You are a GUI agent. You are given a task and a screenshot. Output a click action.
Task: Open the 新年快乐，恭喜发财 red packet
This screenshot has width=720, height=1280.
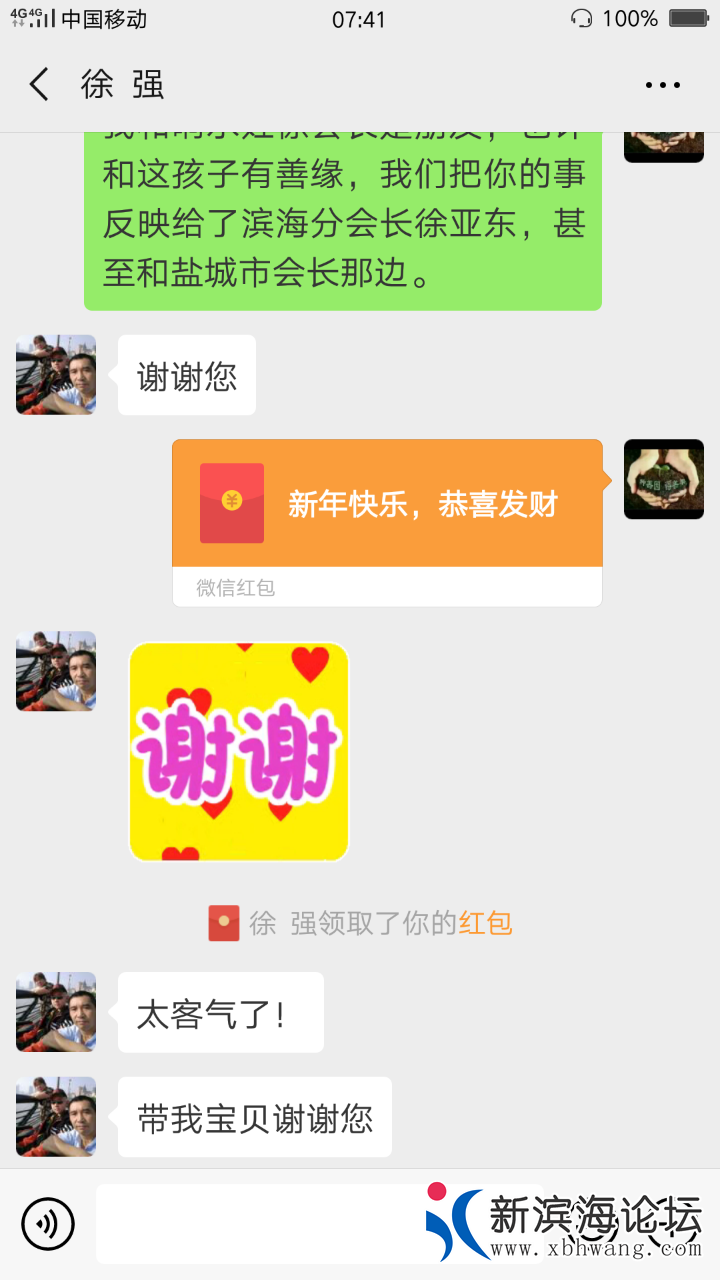[387, 505]
